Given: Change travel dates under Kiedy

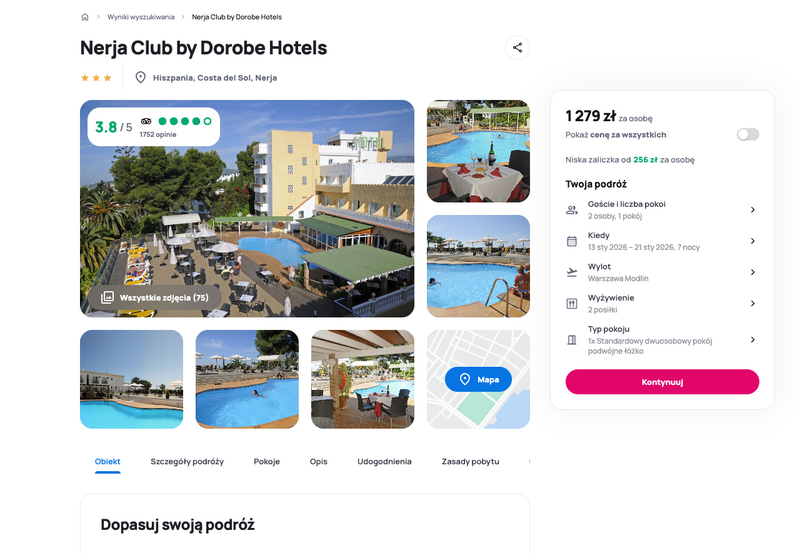Looking at the screenshot, I should pyautogui.click(x=661, y=241).
